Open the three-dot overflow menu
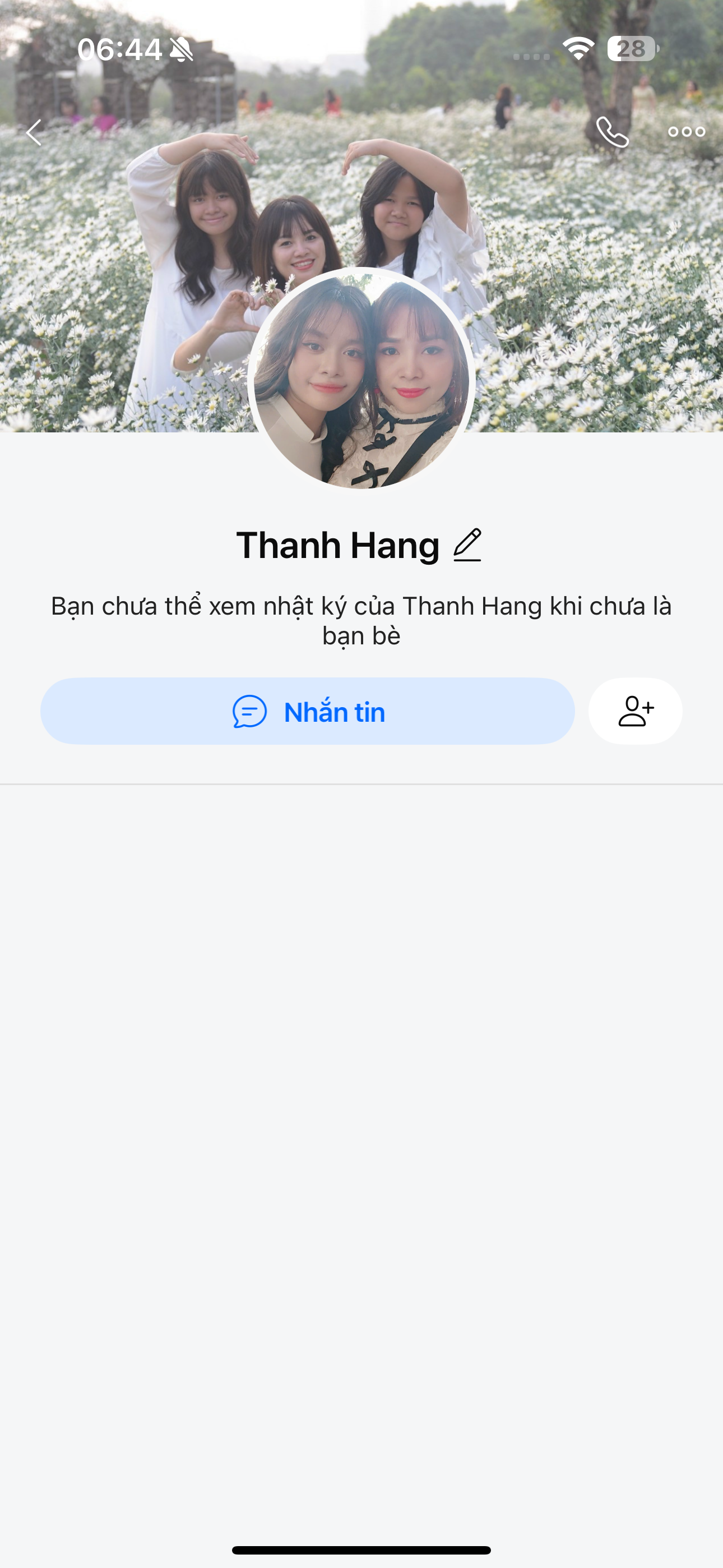The image size is (723, 1568). tap(686, 132)
